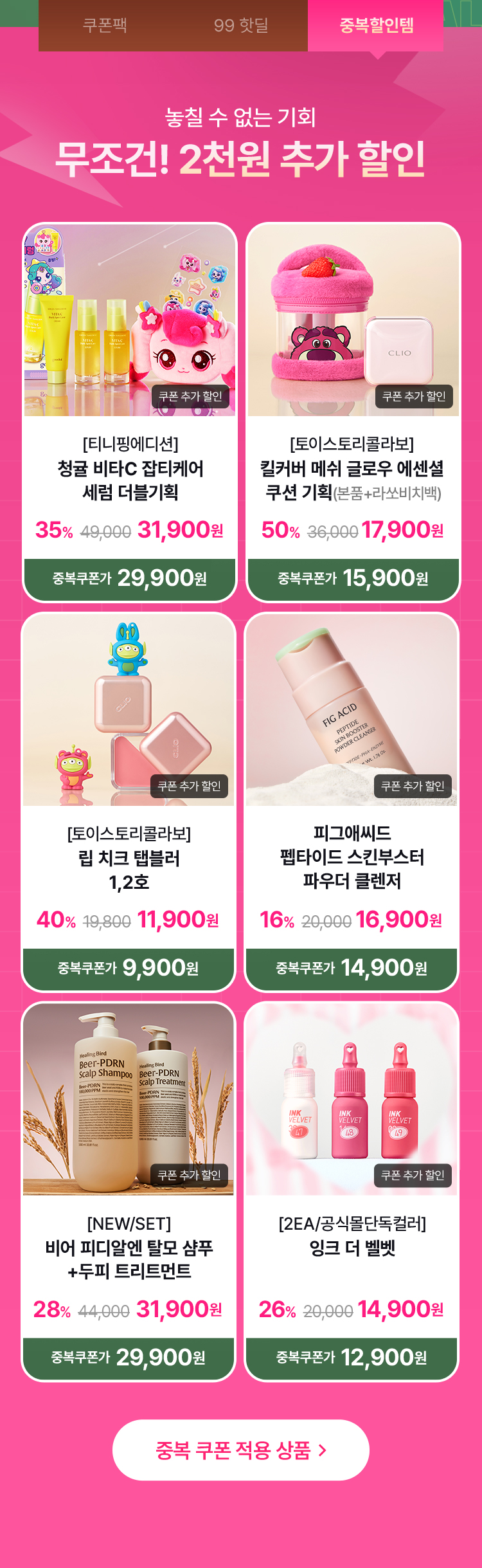View the 잉크 더 벨벳 2EA product

[x=352, y=1191]
